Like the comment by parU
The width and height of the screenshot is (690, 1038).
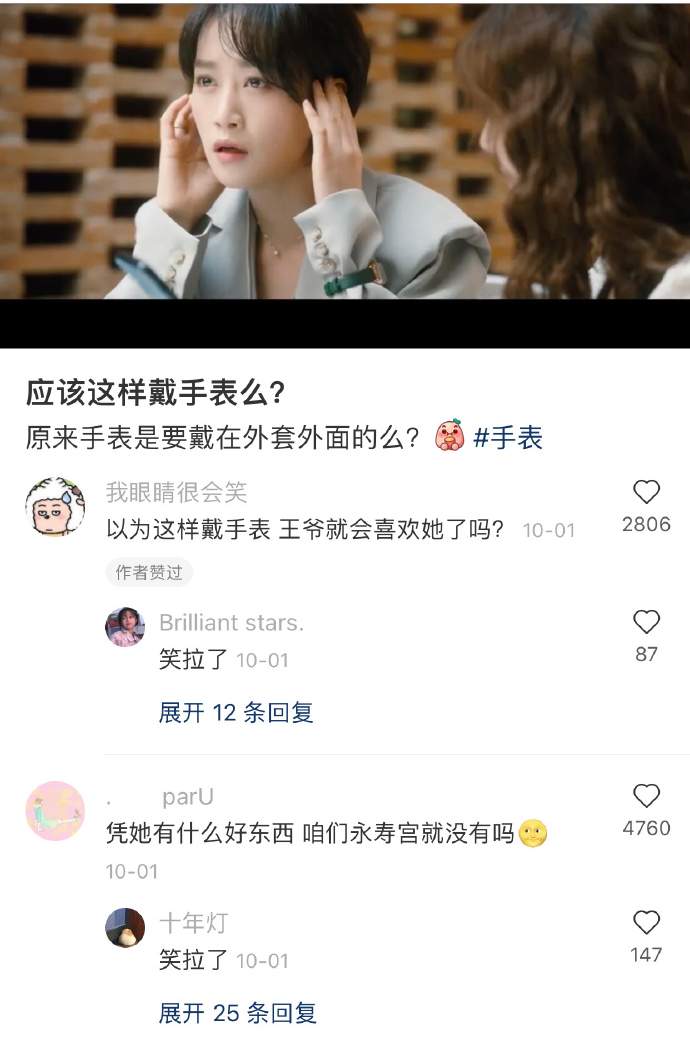pos(647,796)
